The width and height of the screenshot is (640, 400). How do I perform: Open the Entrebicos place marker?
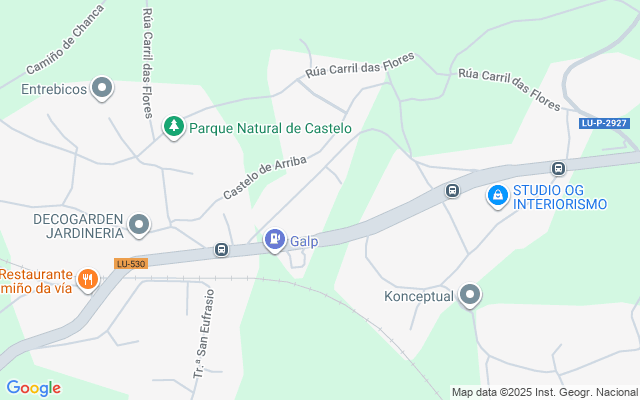coord(101,89)
